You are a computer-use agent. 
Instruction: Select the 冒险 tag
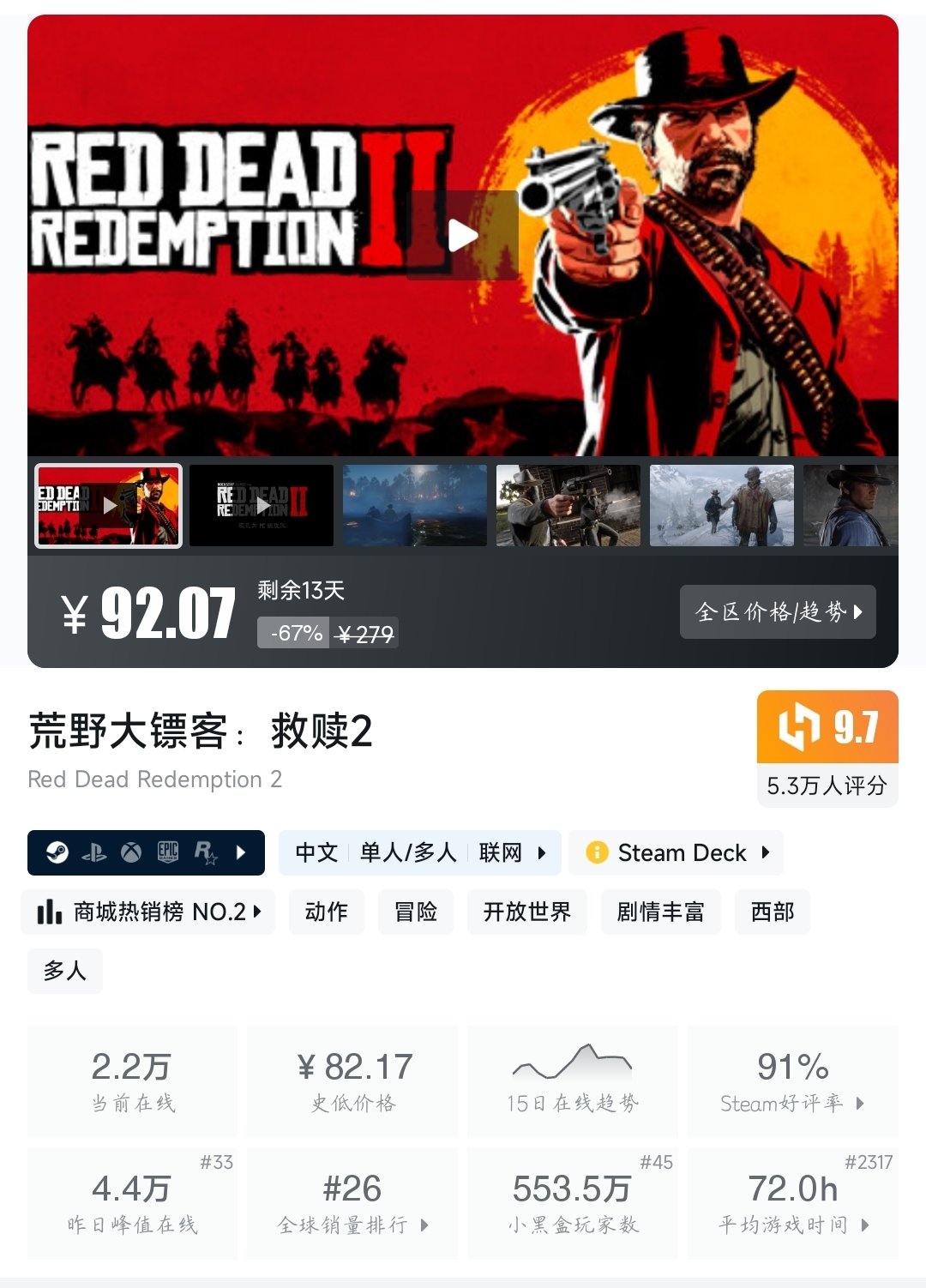coord(416,912)
